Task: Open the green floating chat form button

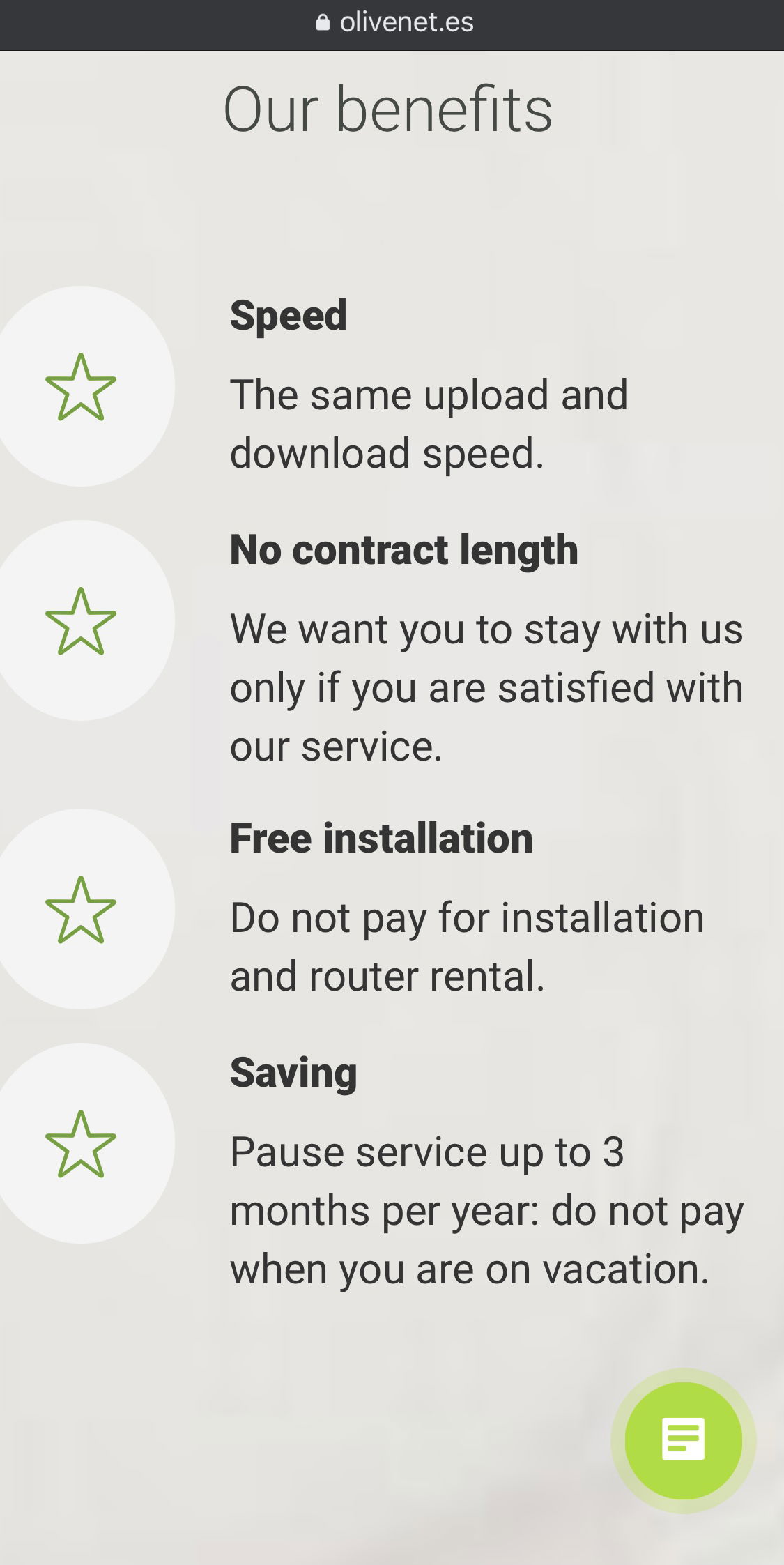Action: tap(683, 1440)
